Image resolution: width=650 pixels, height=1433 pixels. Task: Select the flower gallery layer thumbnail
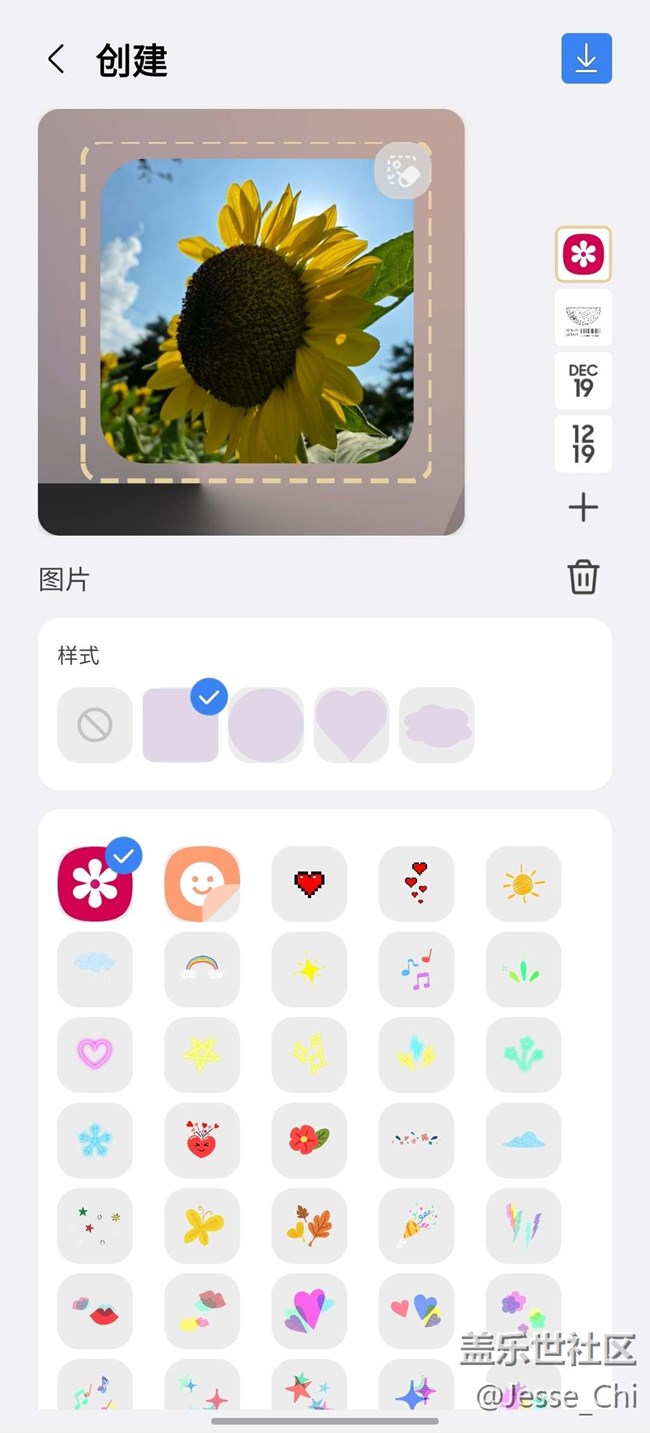click(583, 254)
